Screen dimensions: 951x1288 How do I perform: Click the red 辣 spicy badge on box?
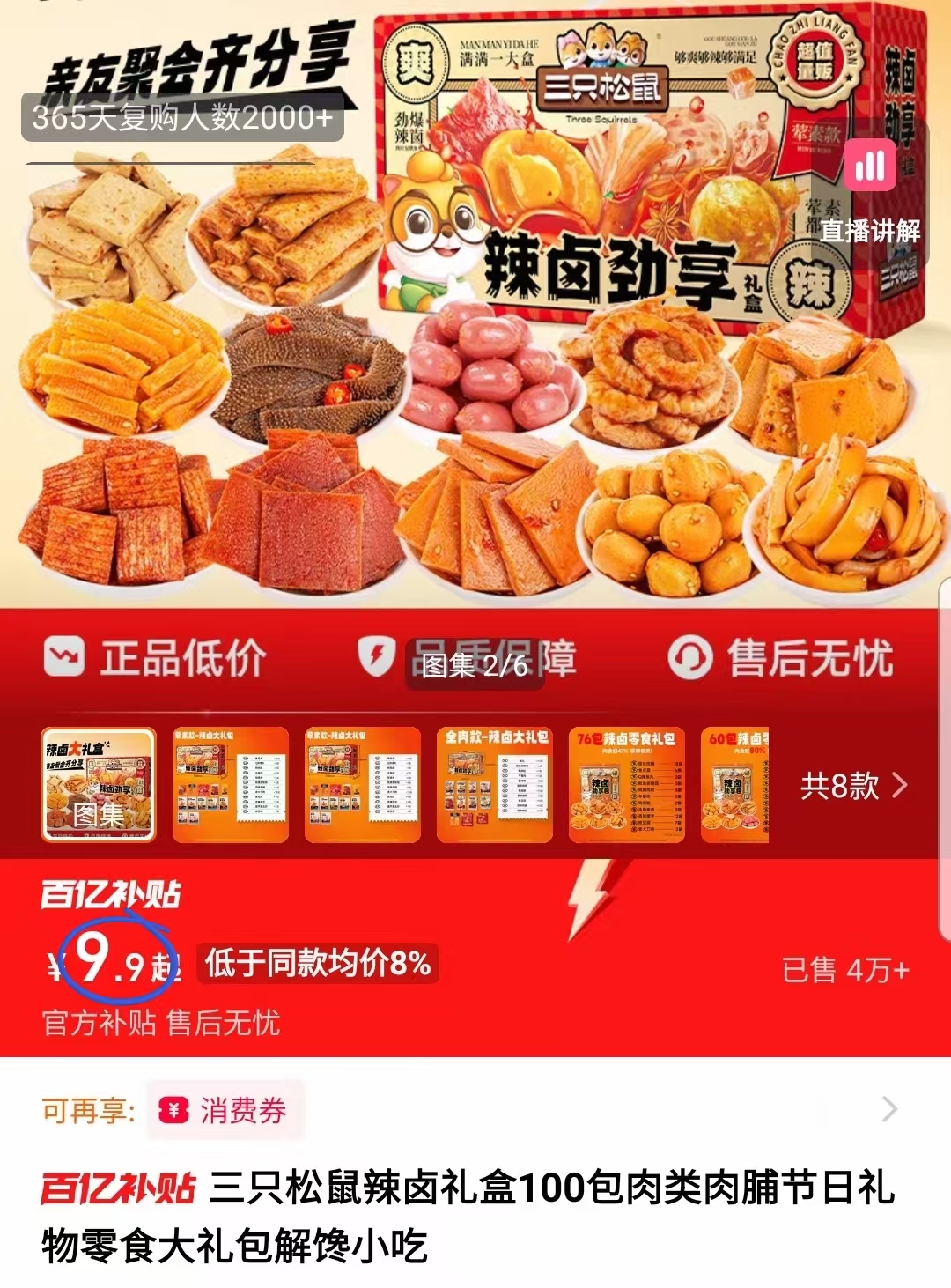(x=811, y=283)
